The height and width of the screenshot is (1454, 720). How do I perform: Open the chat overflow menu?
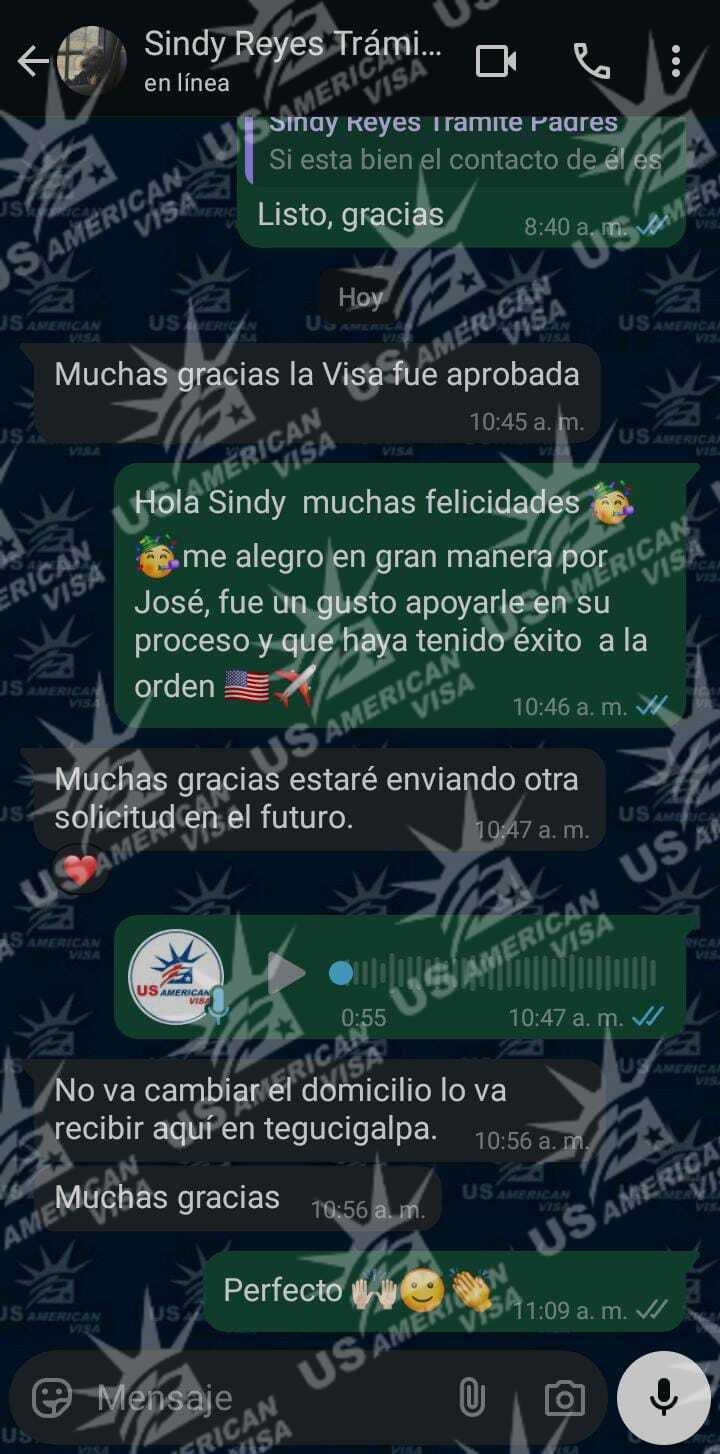click(x=676, y=62)
